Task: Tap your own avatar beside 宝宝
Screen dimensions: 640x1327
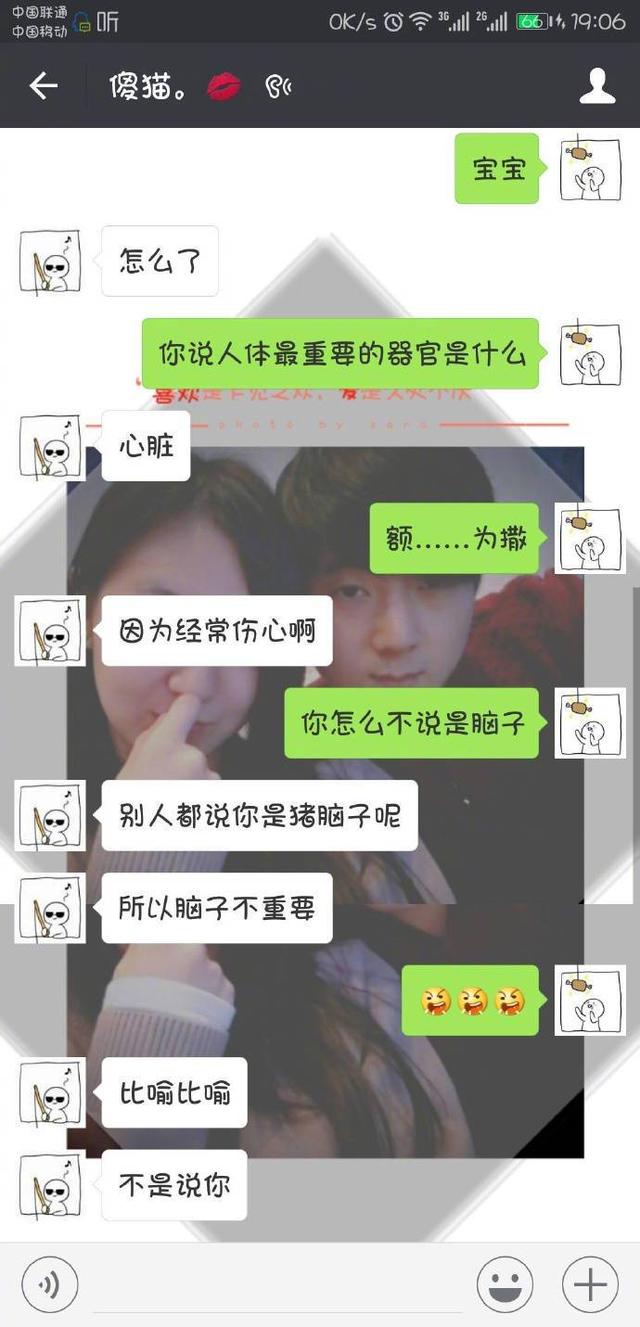Action: point(590,169)
